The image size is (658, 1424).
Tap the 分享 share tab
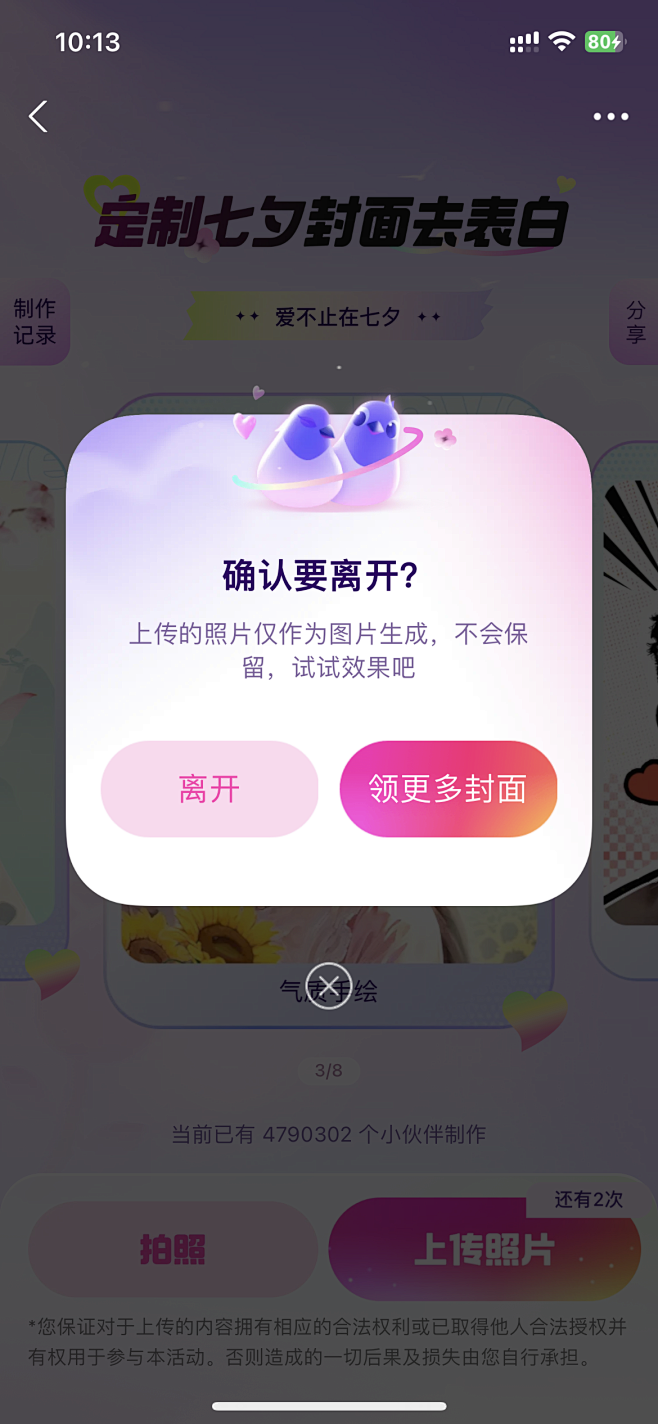point(634,322)
